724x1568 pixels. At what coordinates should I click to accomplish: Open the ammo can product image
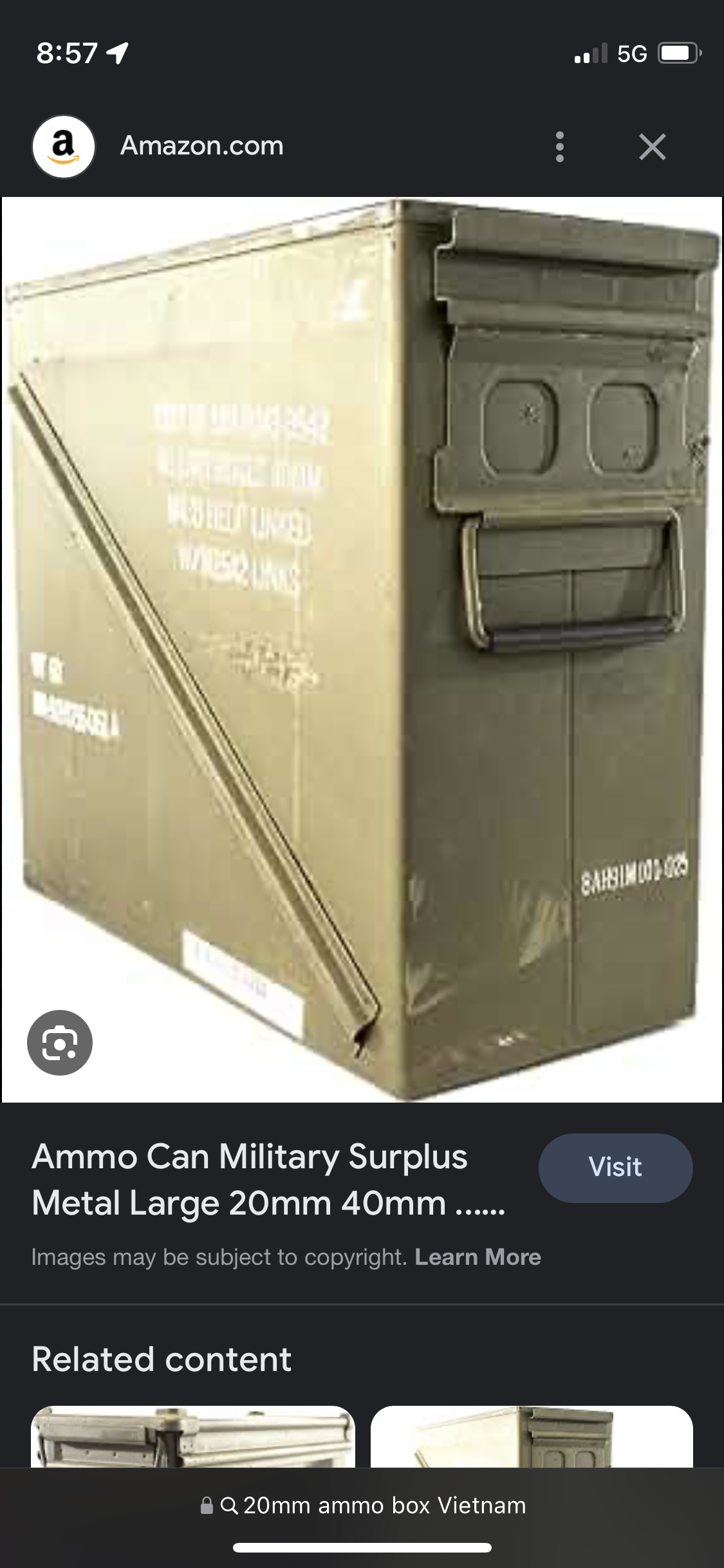(x=362, y=649)
